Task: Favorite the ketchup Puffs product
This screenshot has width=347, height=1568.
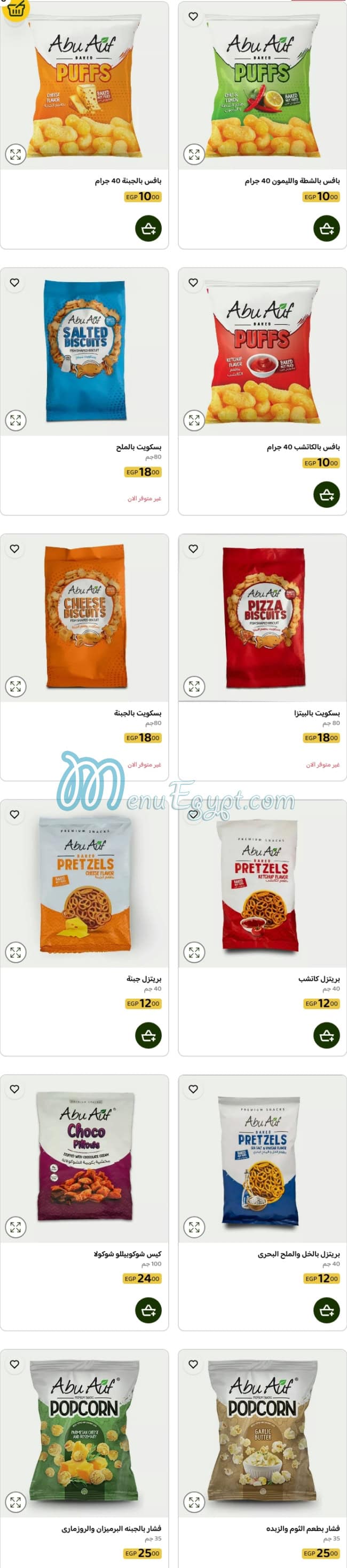Action: [193, 283]
